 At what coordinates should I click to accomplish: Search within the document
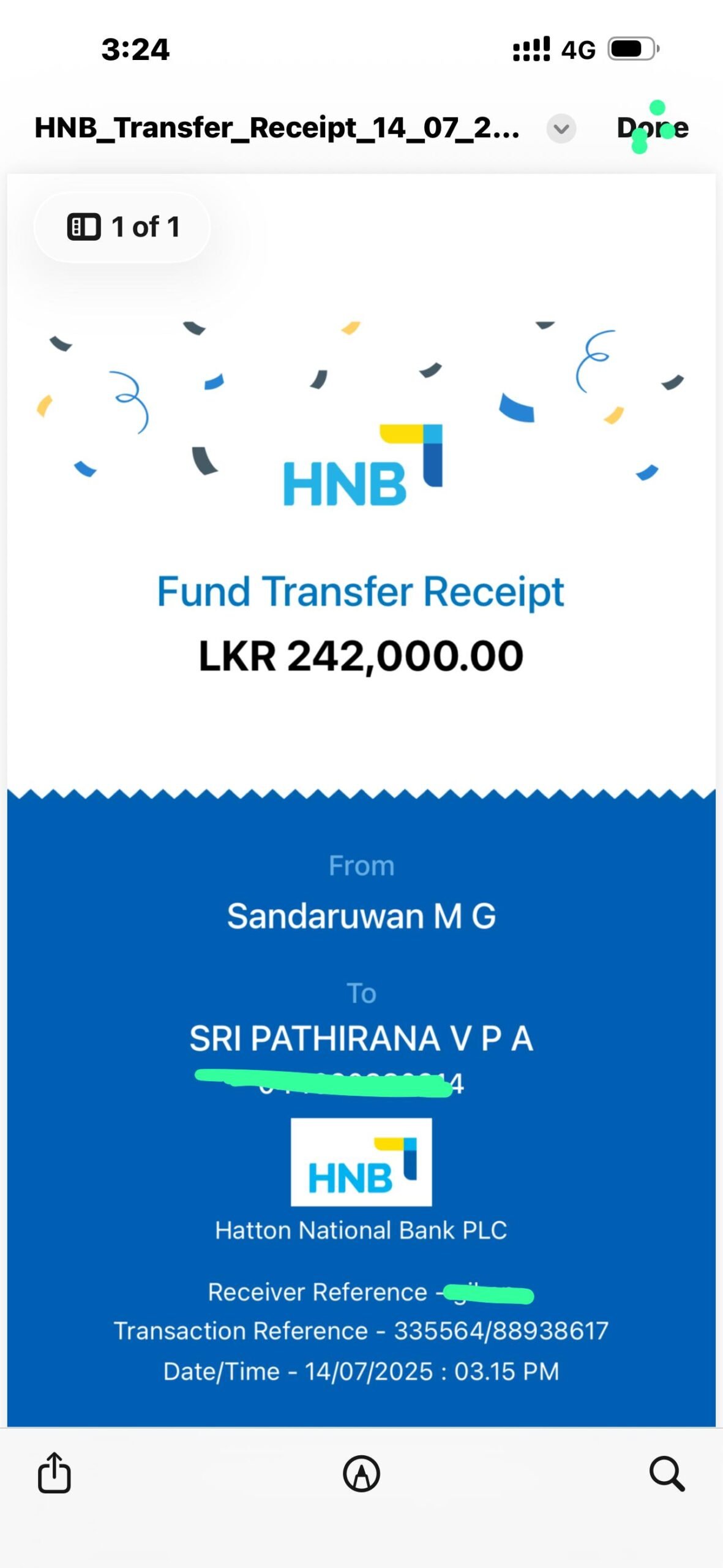(667, 1474)
